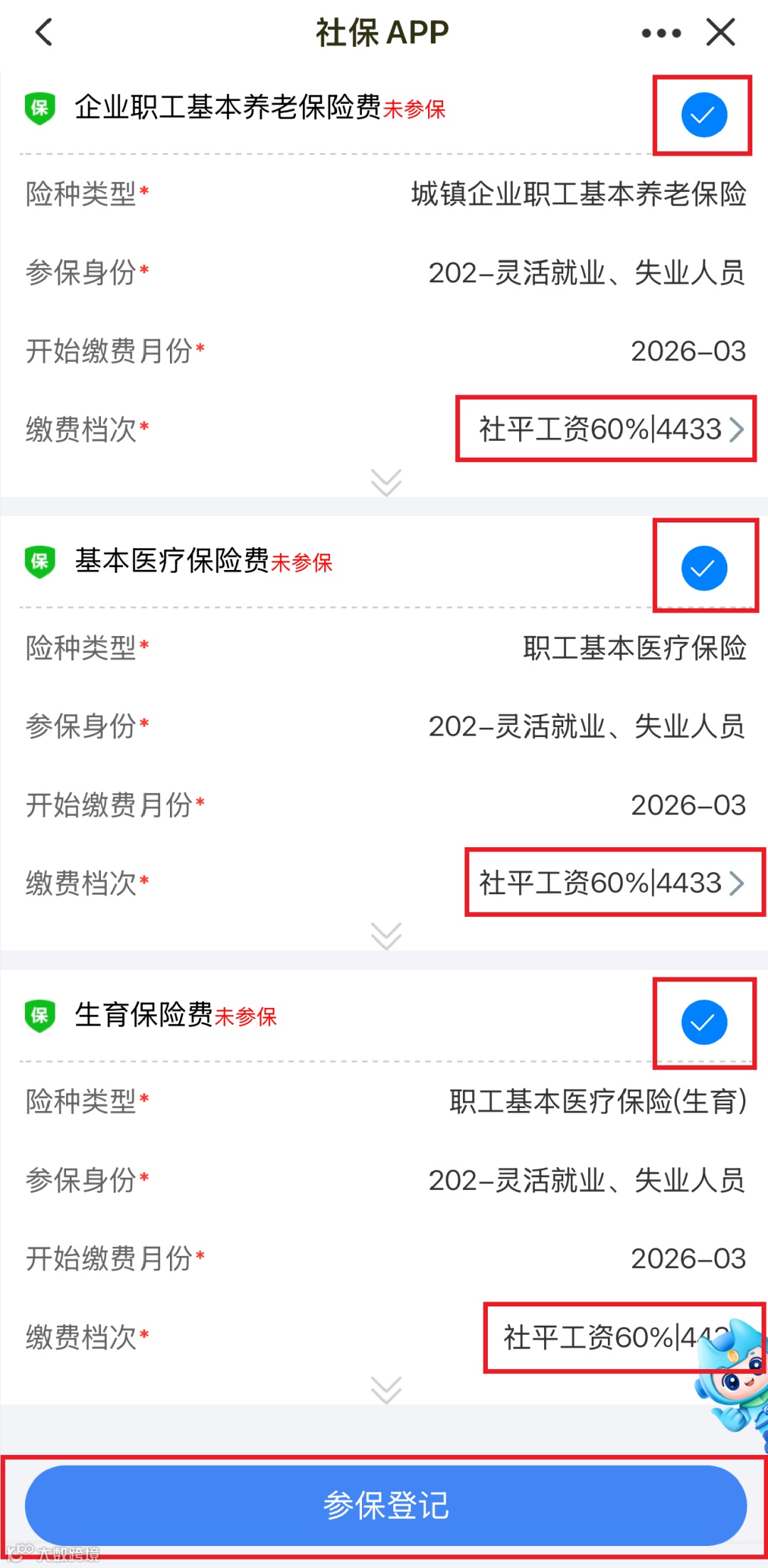The image size is (768, 1568).
Task: Open 缴费档次 selector for medical insurance
Action: pyautogui.click(x=612, y=883)
